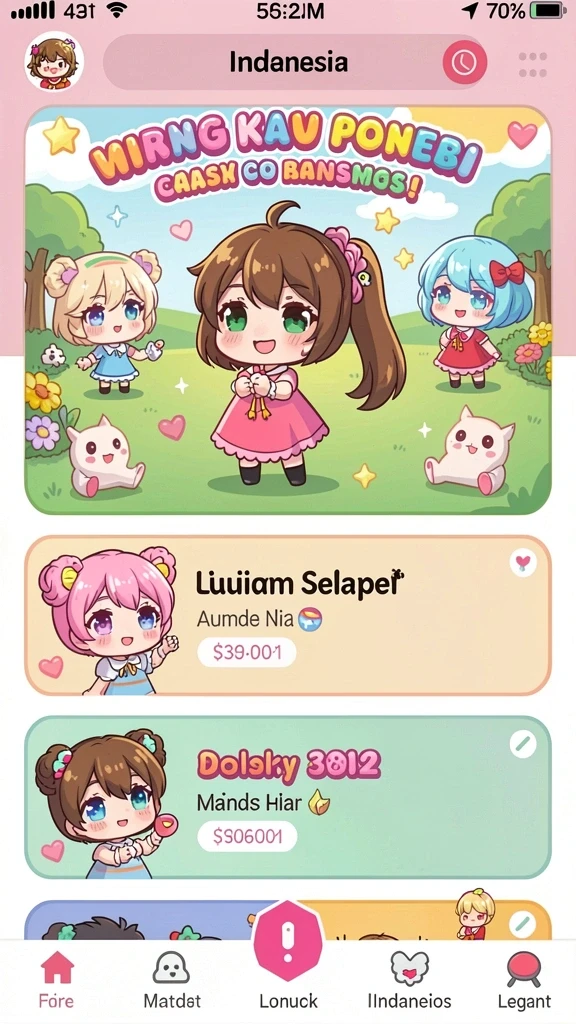
Task: Tap the edit icon on the bottom partial card
Action: (522, 924)
